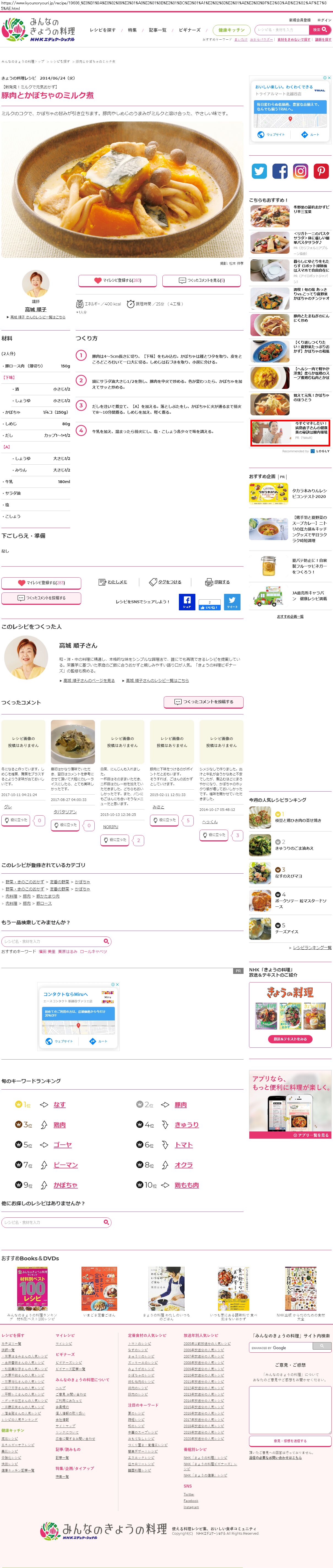Register recipe with top マイレシピ登録する button
The height and width of the screenshot is (1568, 333).
tap(117, 281)
